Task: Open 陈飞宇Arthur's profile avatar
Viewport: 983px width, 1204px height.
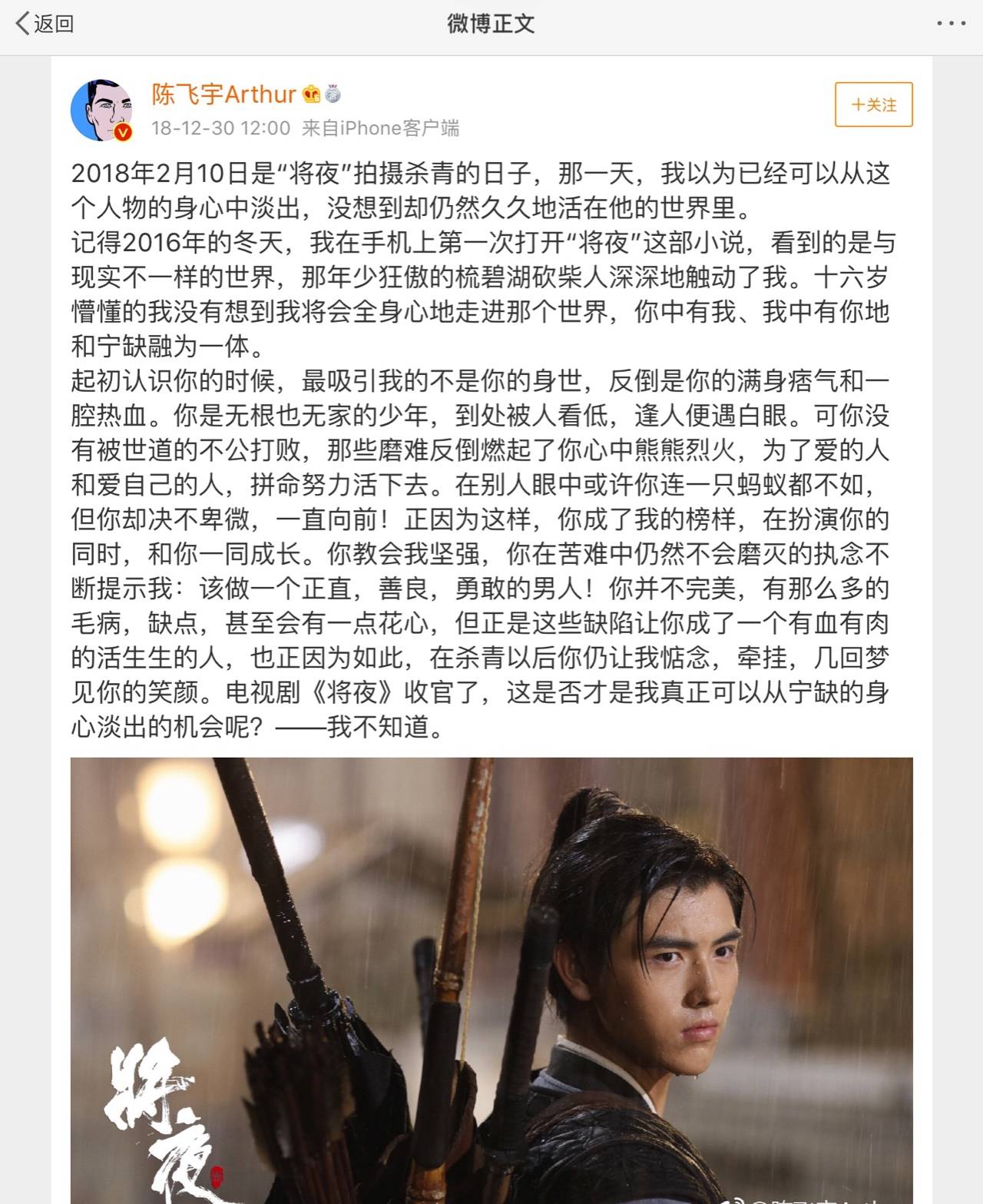Action: click(x=102, y=110)
